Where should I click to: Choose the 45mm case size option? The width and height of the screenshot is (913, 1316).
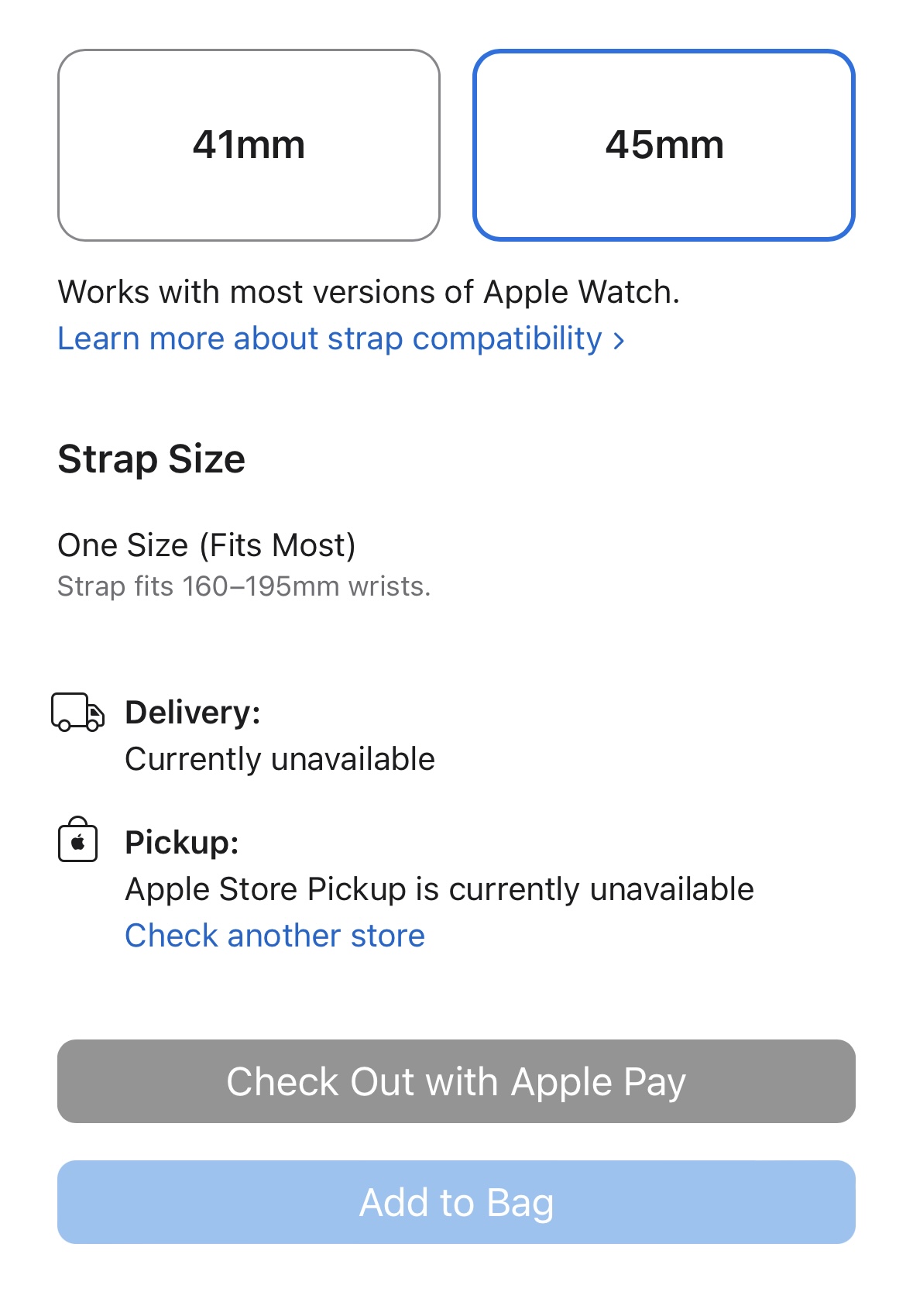click(x=664, y=146)
